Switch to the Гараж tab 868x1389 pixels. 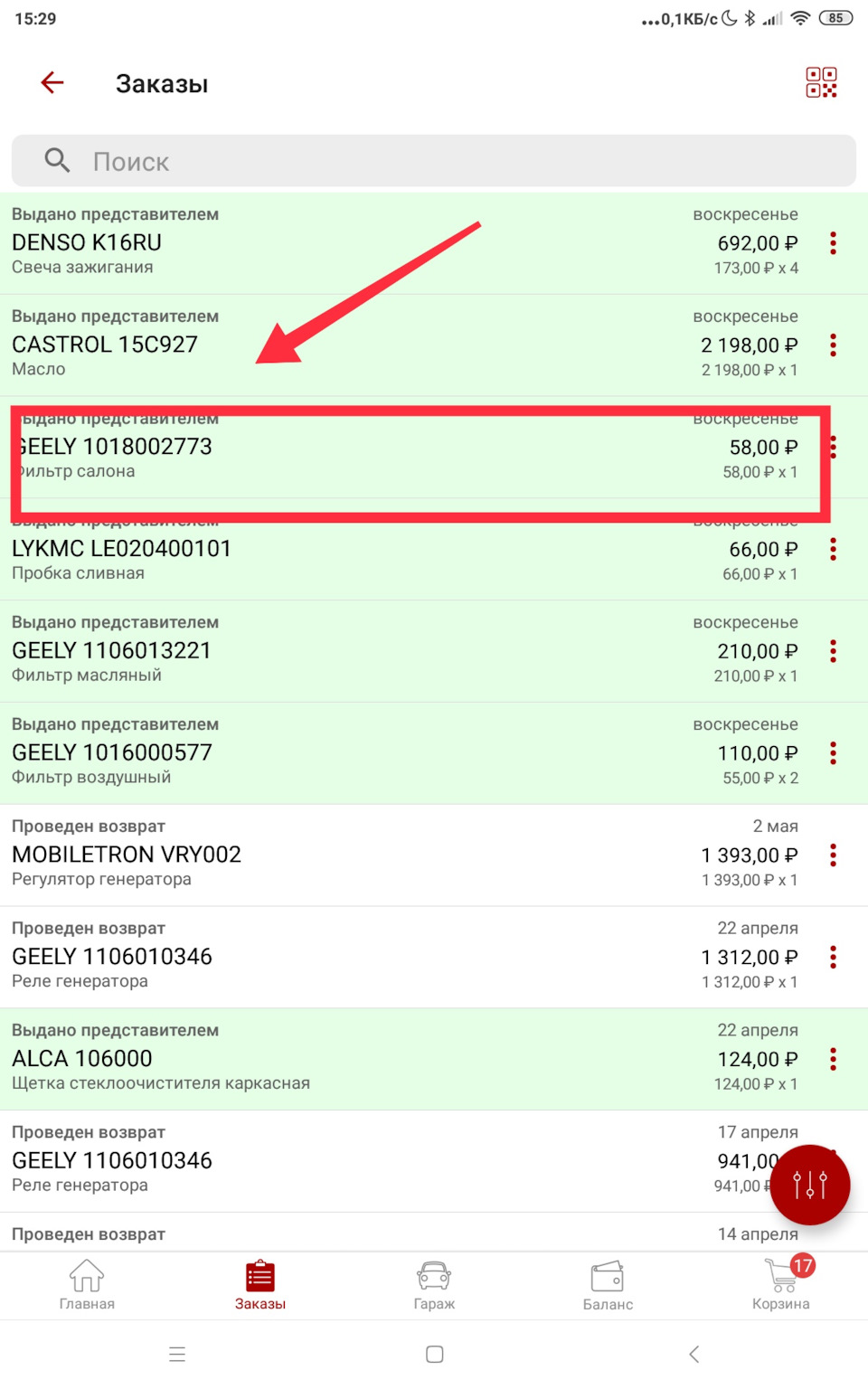(x=434, y=1285)
